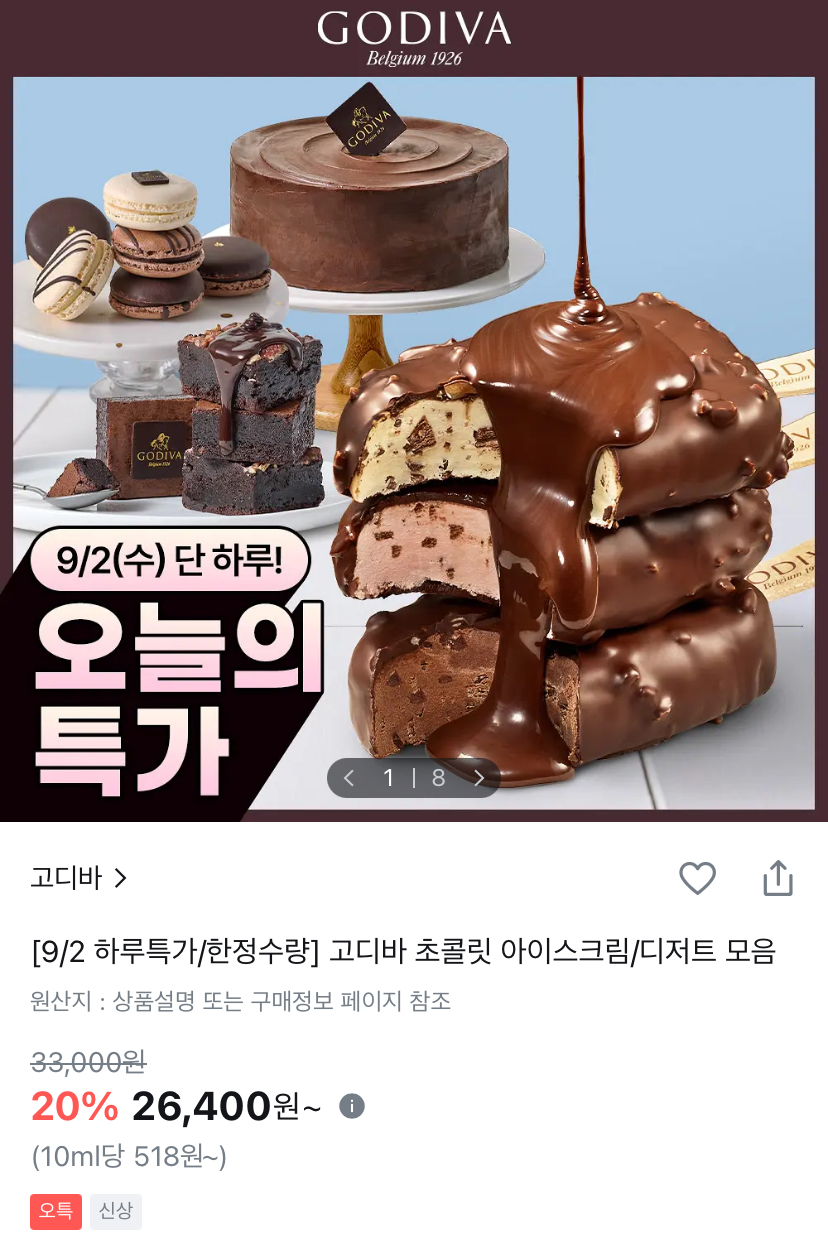The height and width of the screenshot is (1255, 828).
Task: Open the 고디바 brand store link
Action: click(x=80, y=878)
